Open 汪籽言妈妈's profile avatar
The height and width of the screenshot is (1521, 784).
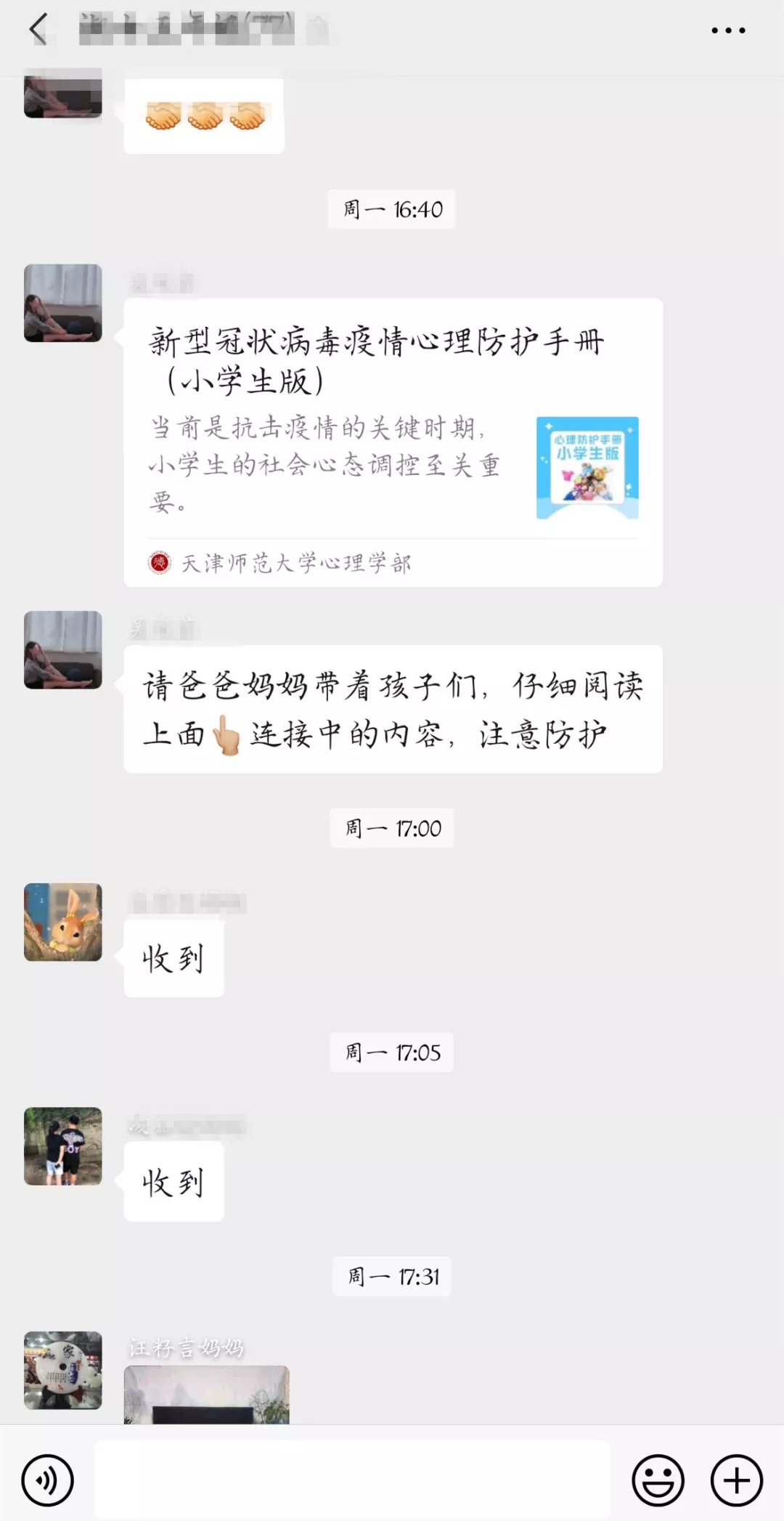[x=63, y=1370]
